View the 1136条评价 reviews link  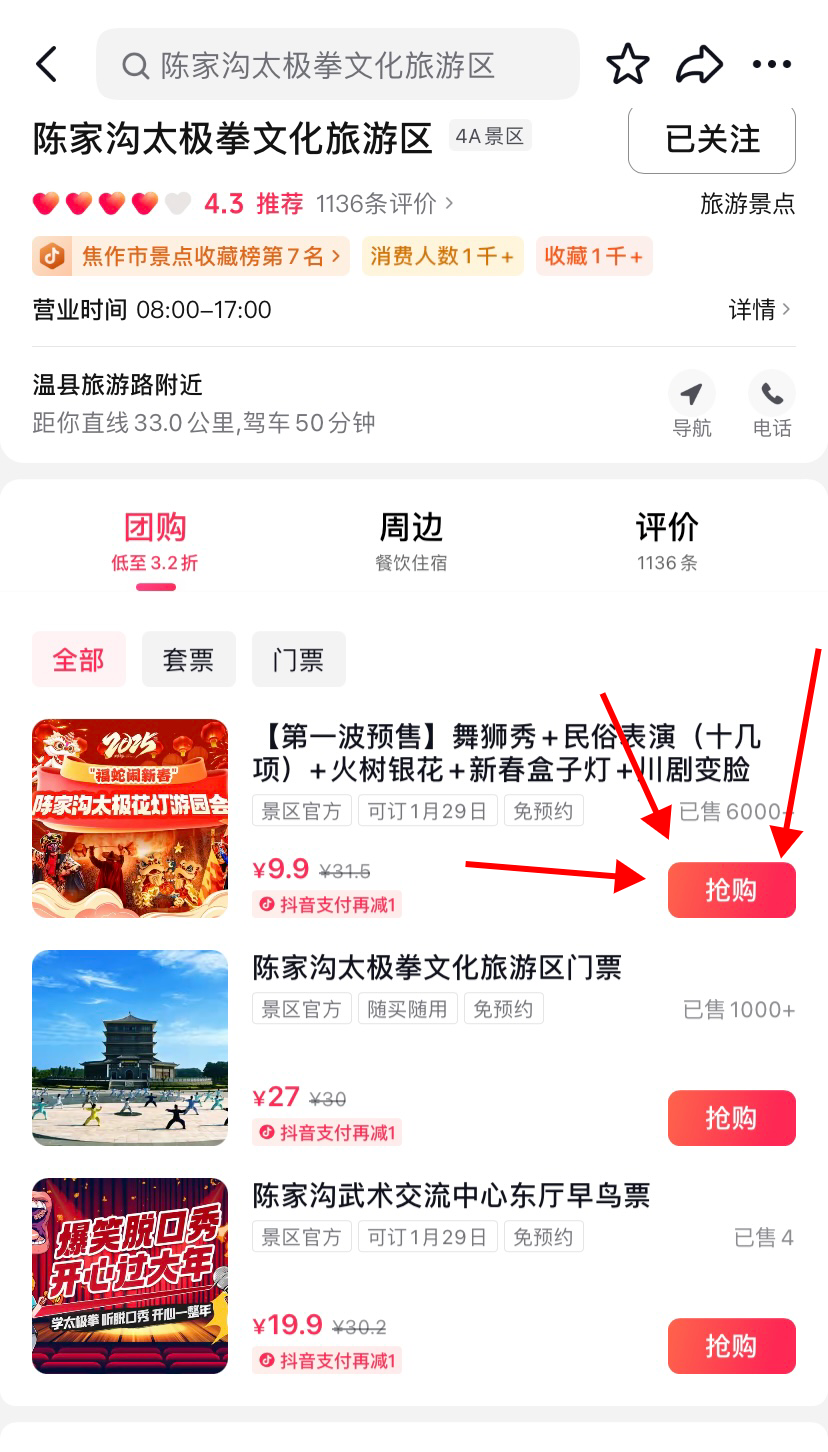tap(384, 204)
